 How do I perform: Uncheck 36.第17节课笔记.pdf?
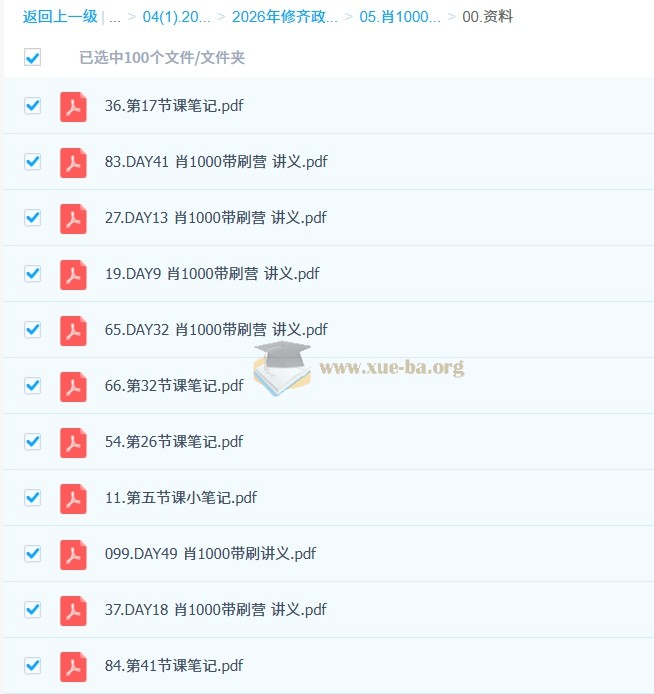pos(32,105)
